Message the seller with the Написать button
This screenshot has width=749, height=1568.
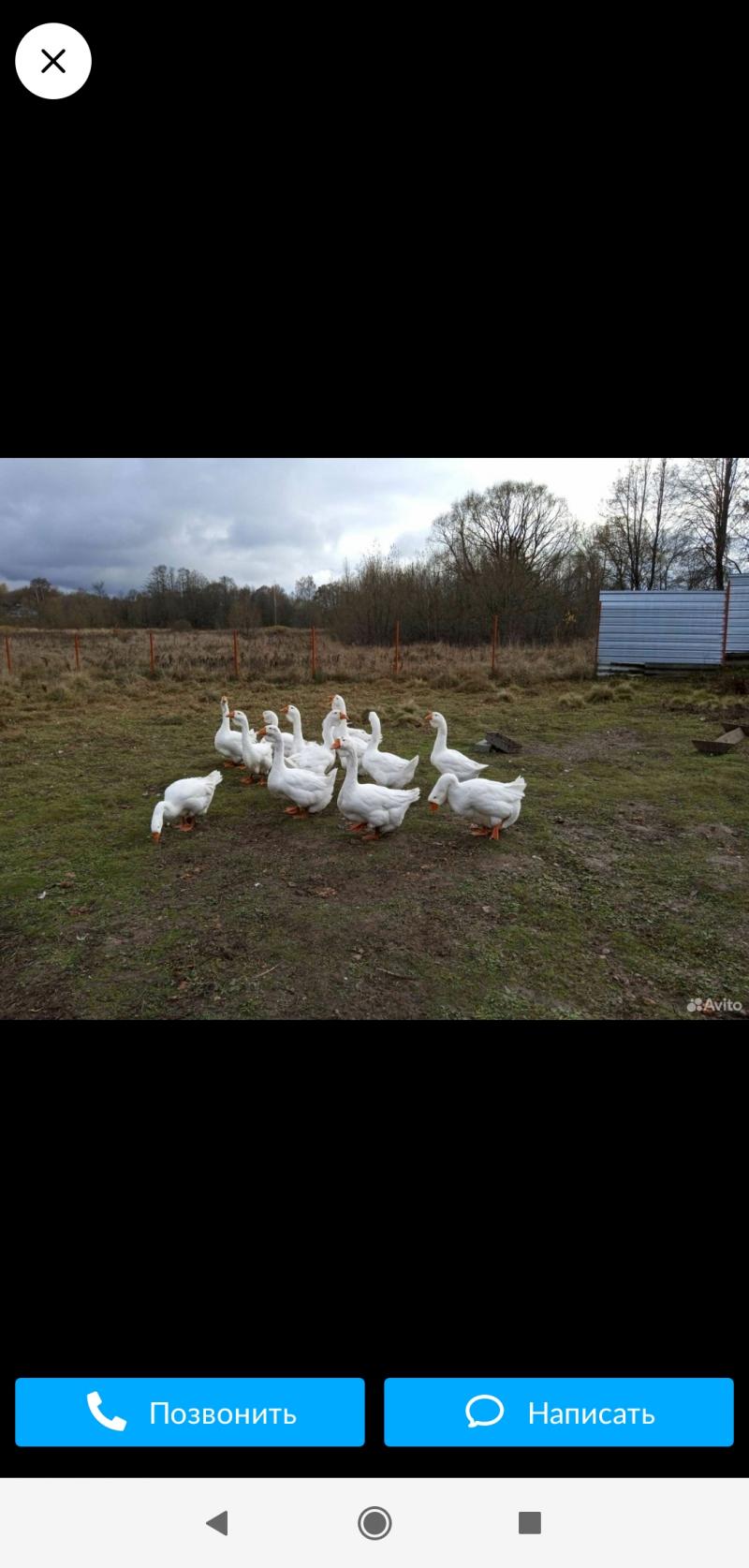coord(559,1412)
